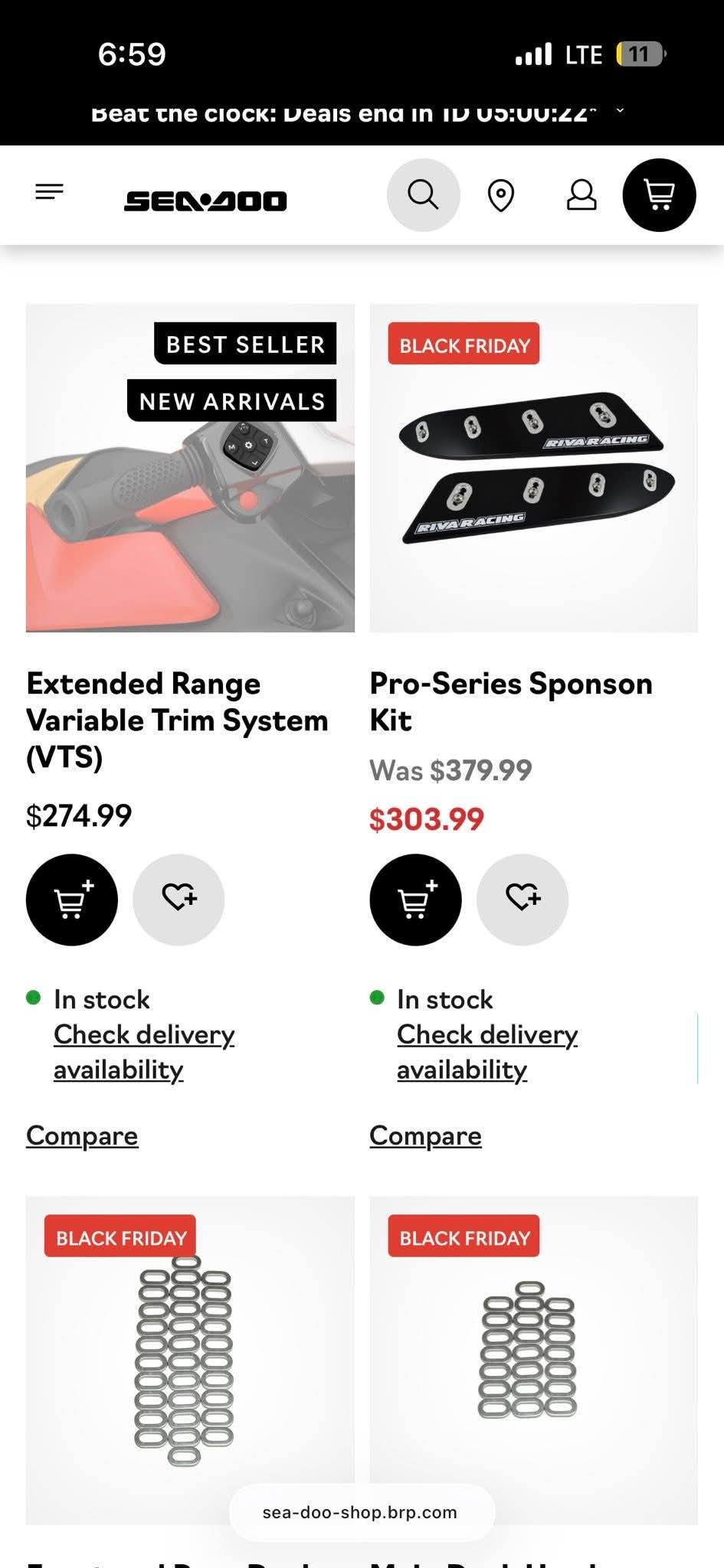Add Extended Range VTS to cart
The image size is (724, 1568).
72,900
